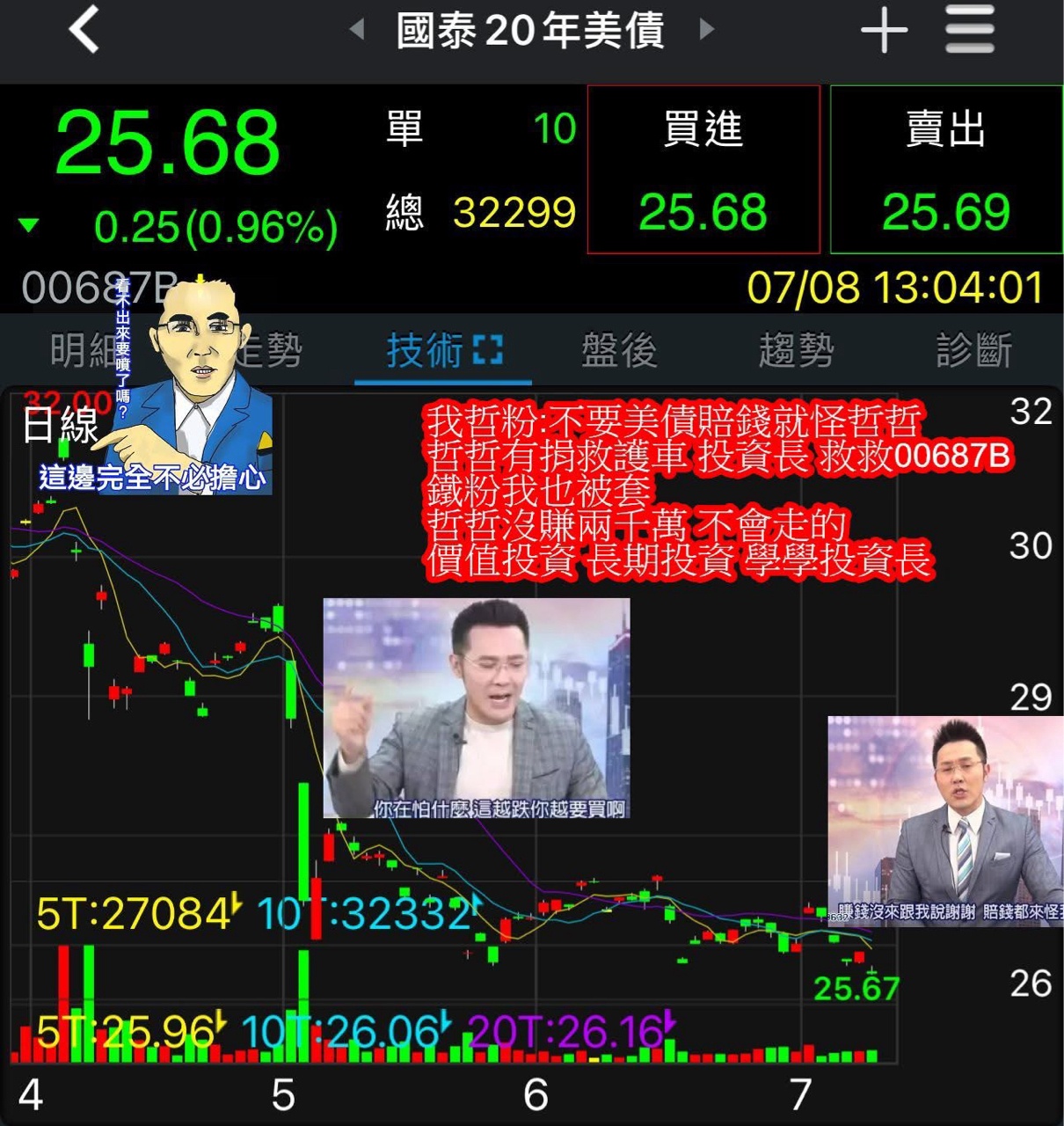This screenshot has height=1126, width=1064.
Task: Add this stock via the plus icon
Action: point(883,32)
